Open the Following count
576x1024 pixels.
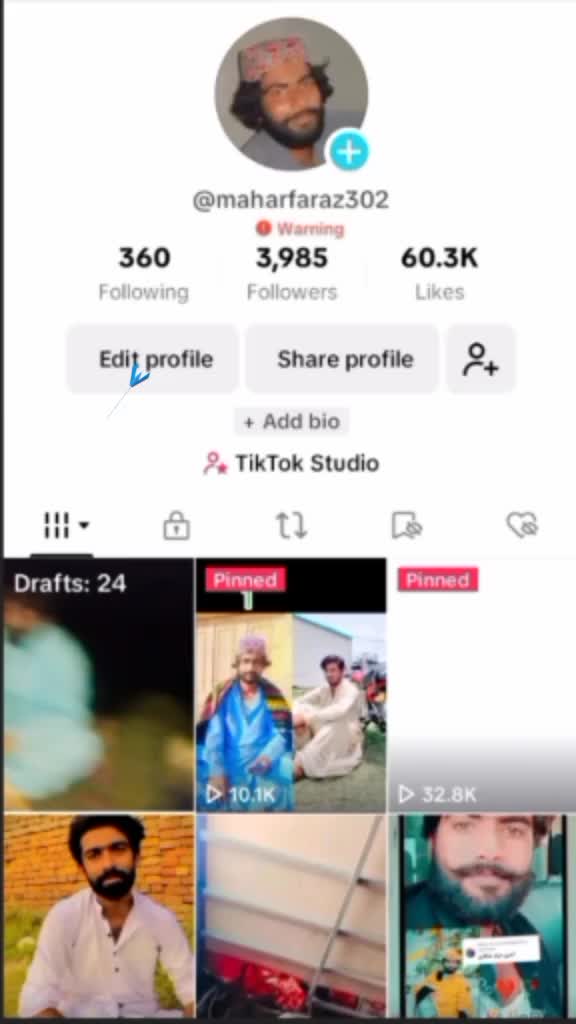[144, 274]
